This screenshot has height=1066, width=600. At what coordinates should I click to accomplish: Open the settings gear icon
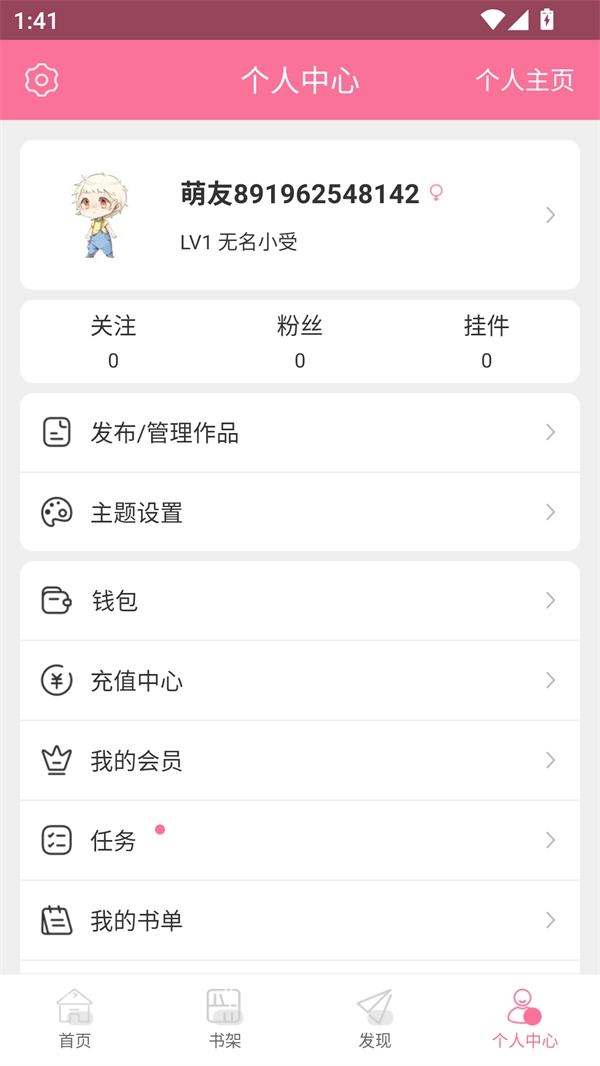coord(42,80)
